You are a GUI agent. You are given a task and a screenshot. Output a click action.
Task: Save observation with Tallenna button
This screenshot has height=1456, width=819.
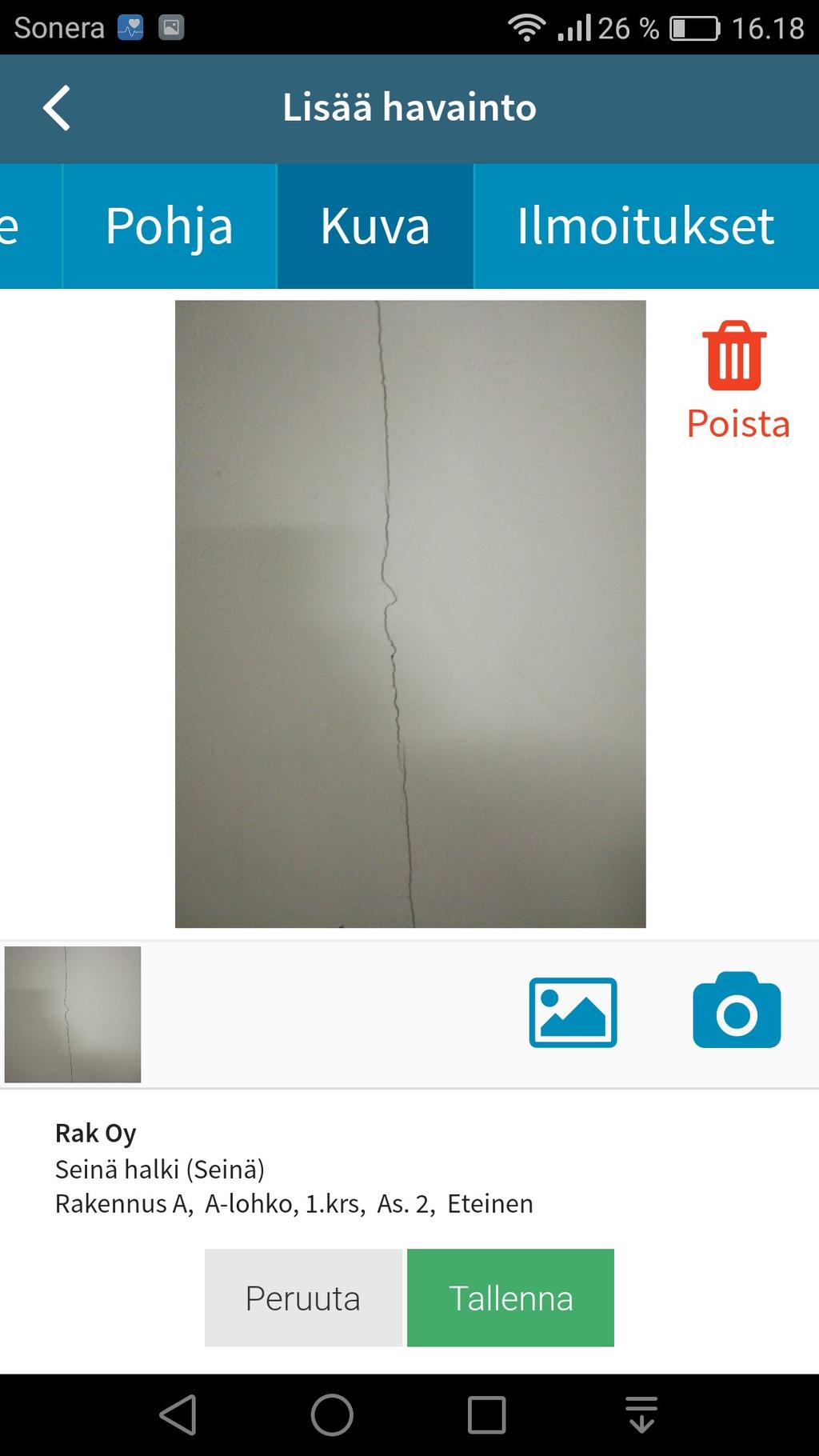[510, 1298]
